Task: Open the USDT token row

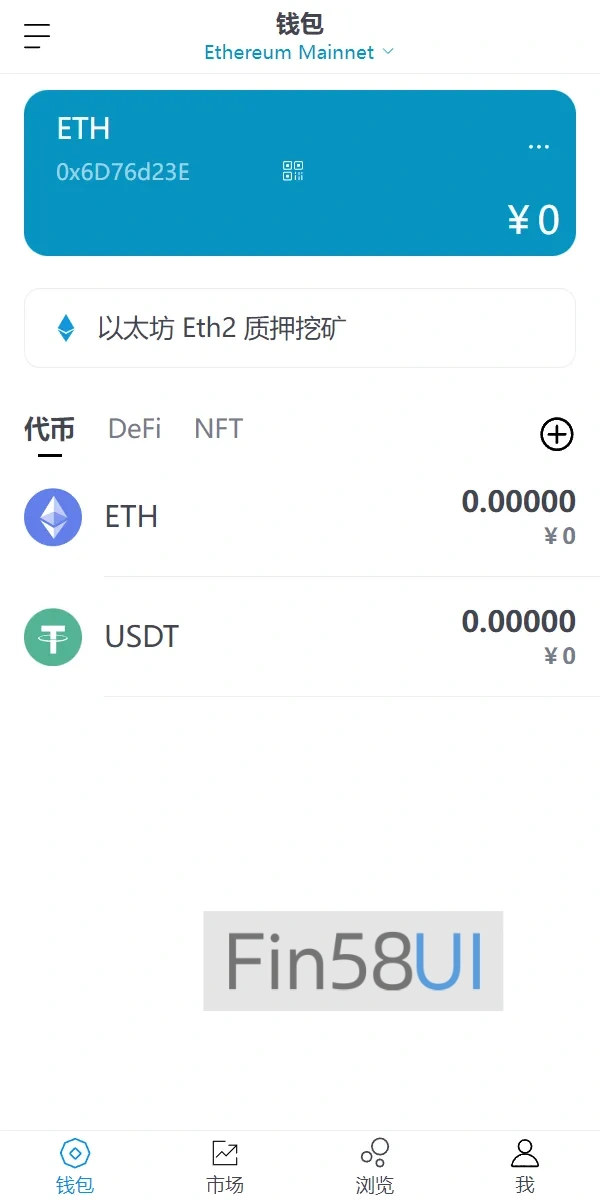Action: [300, 637]
